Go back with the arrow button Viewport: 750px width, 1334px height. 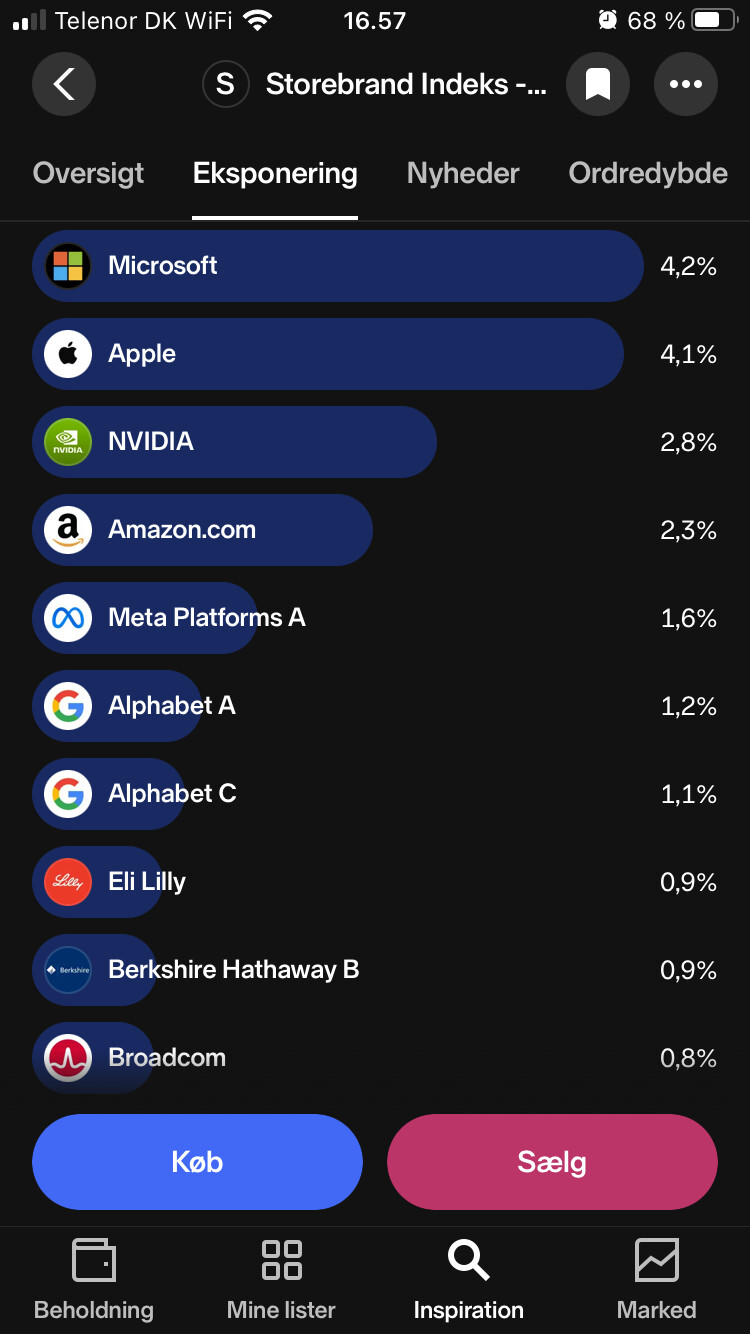coord(64,84)
